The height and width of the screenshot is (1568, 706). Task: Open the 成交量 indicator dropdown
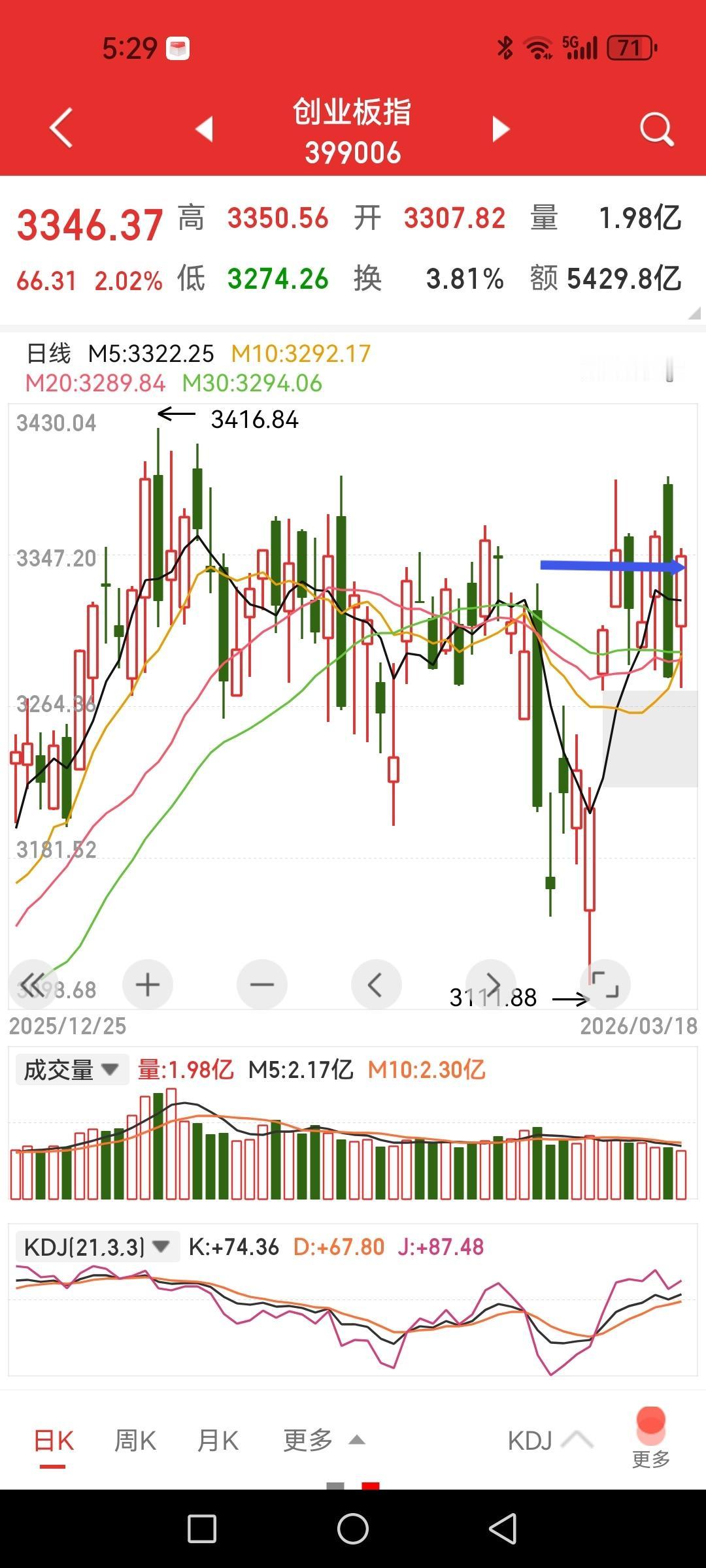click(72, 1070)
